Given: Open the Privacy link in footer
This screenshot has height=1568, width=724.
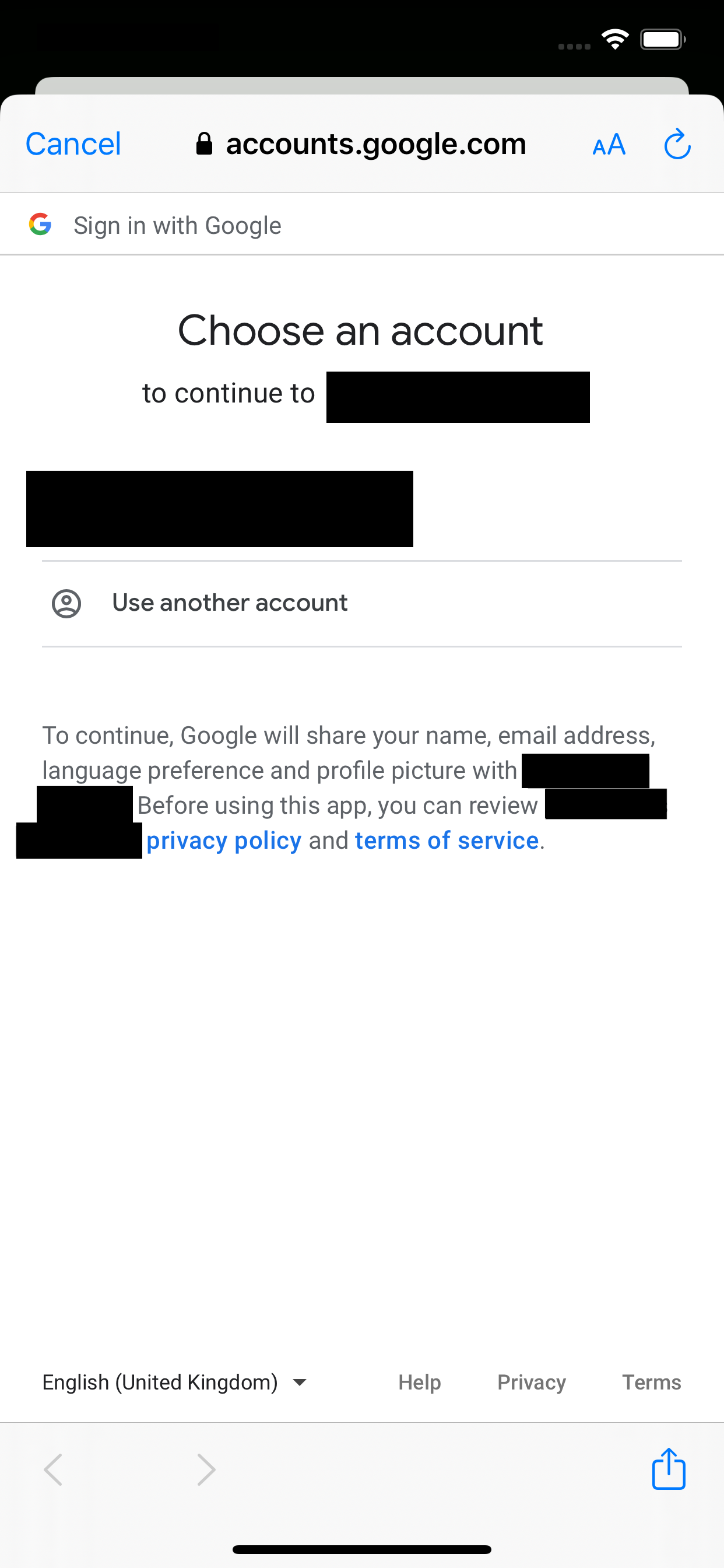Looking at the screenshot, I should pyautogui.click(x=531, y=1382).
